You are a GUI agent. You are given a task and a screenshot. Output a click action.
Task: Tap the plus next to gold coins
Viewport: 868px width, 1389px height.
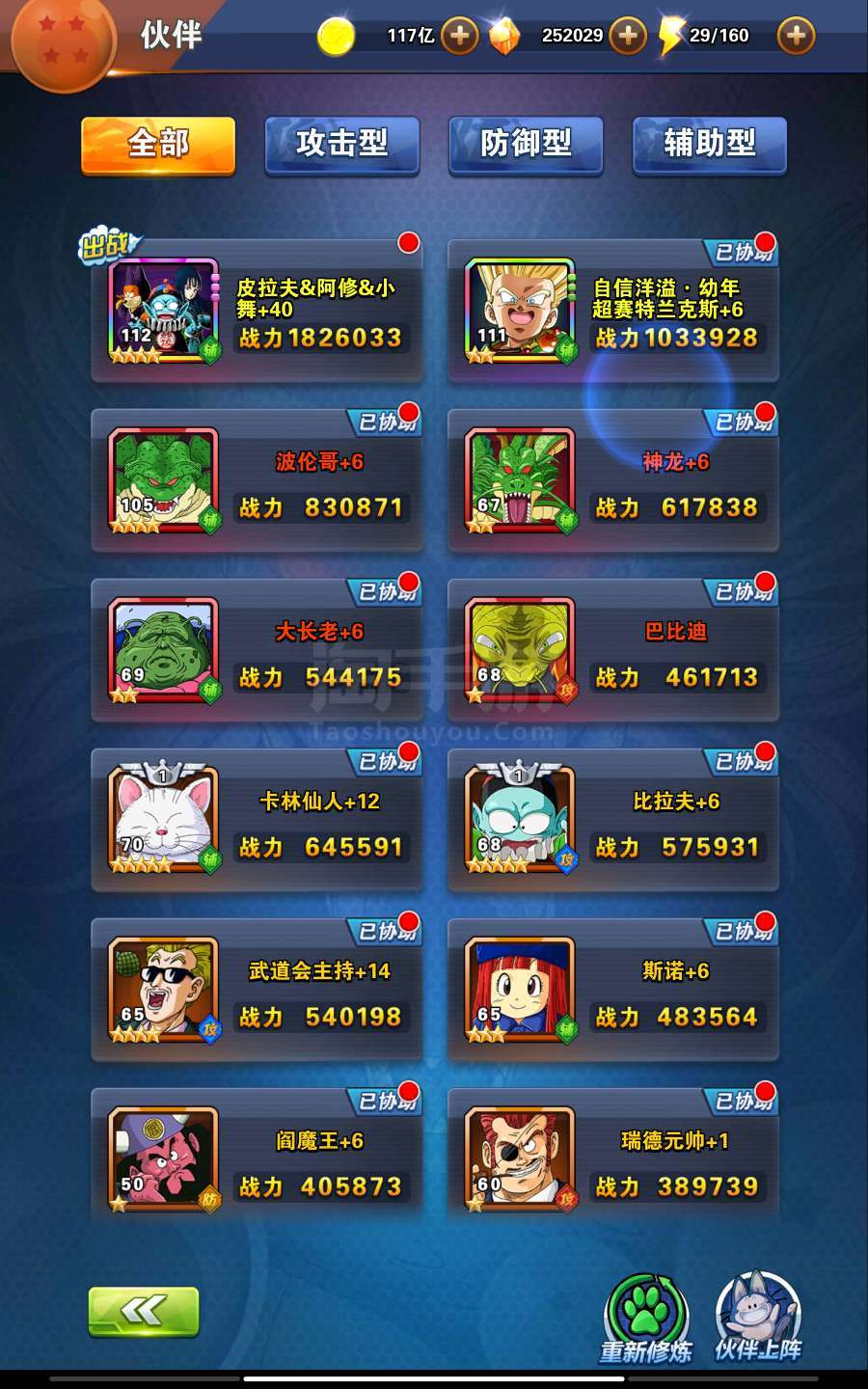pos(460,36)
